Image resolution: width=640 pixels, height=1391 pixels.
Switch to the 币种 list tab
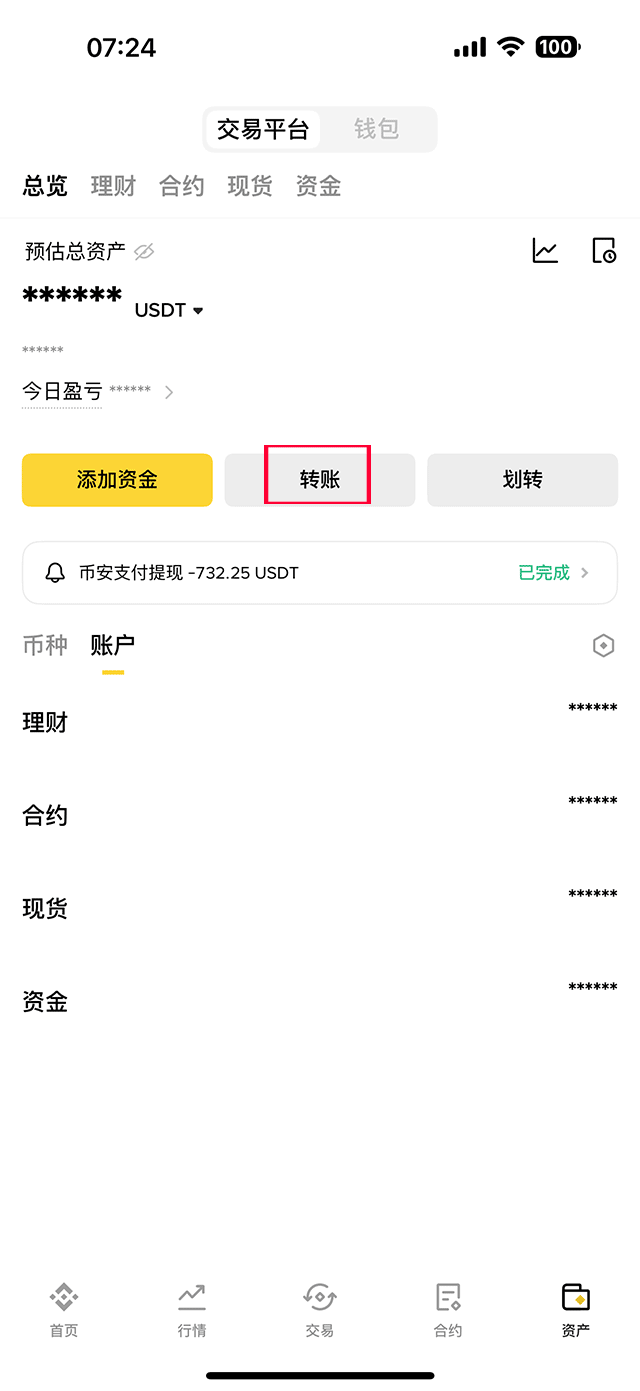click(x=45, y=645)
